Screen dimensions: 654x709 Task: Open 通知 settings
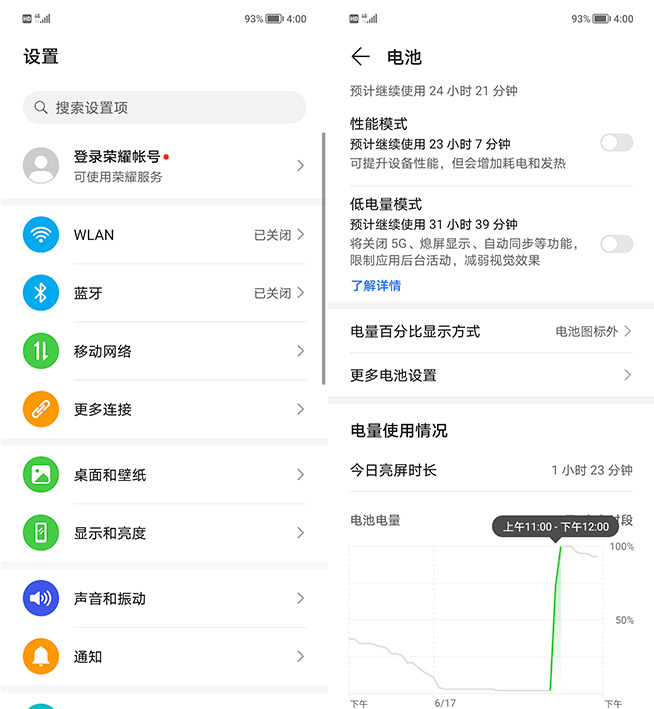click(x=164, y=657)
